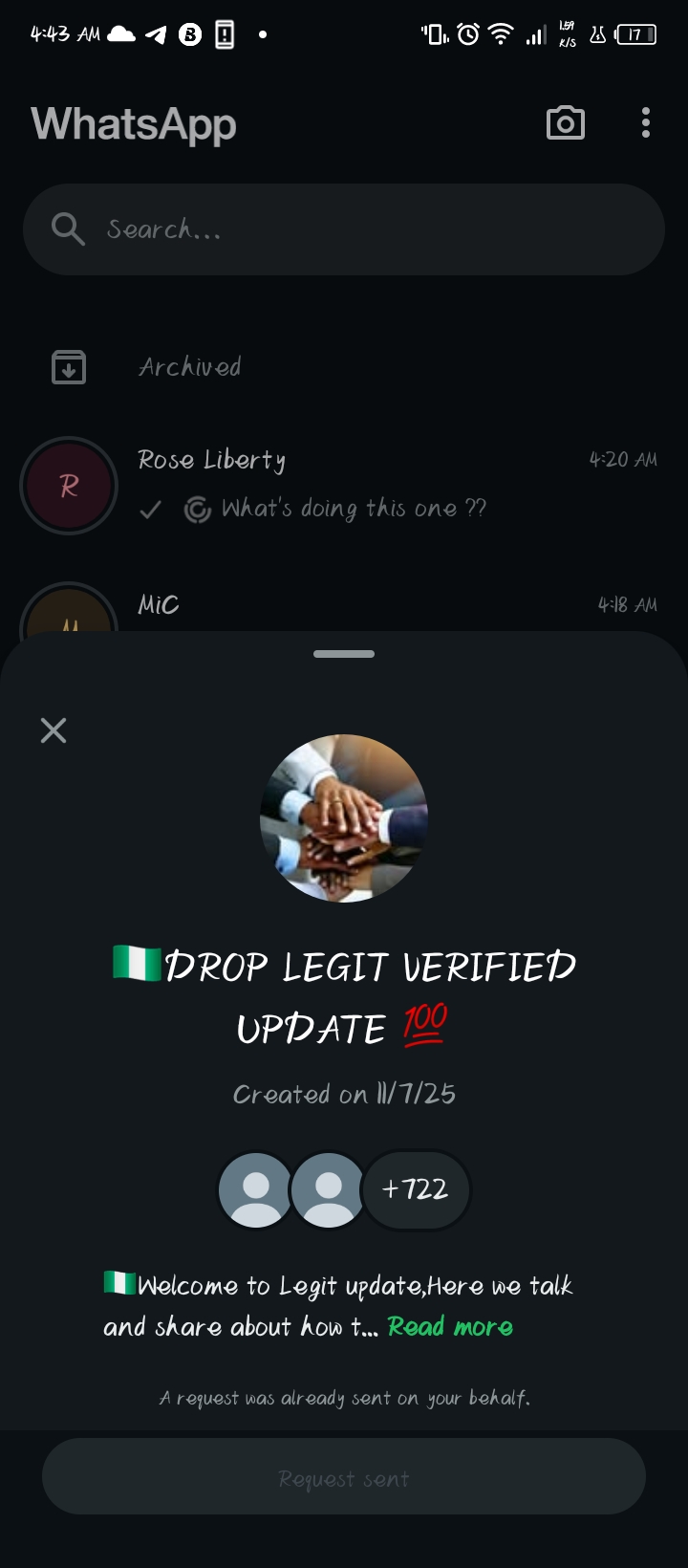View the +722 members list
688x1568 pixels.
pos(415,1189)
